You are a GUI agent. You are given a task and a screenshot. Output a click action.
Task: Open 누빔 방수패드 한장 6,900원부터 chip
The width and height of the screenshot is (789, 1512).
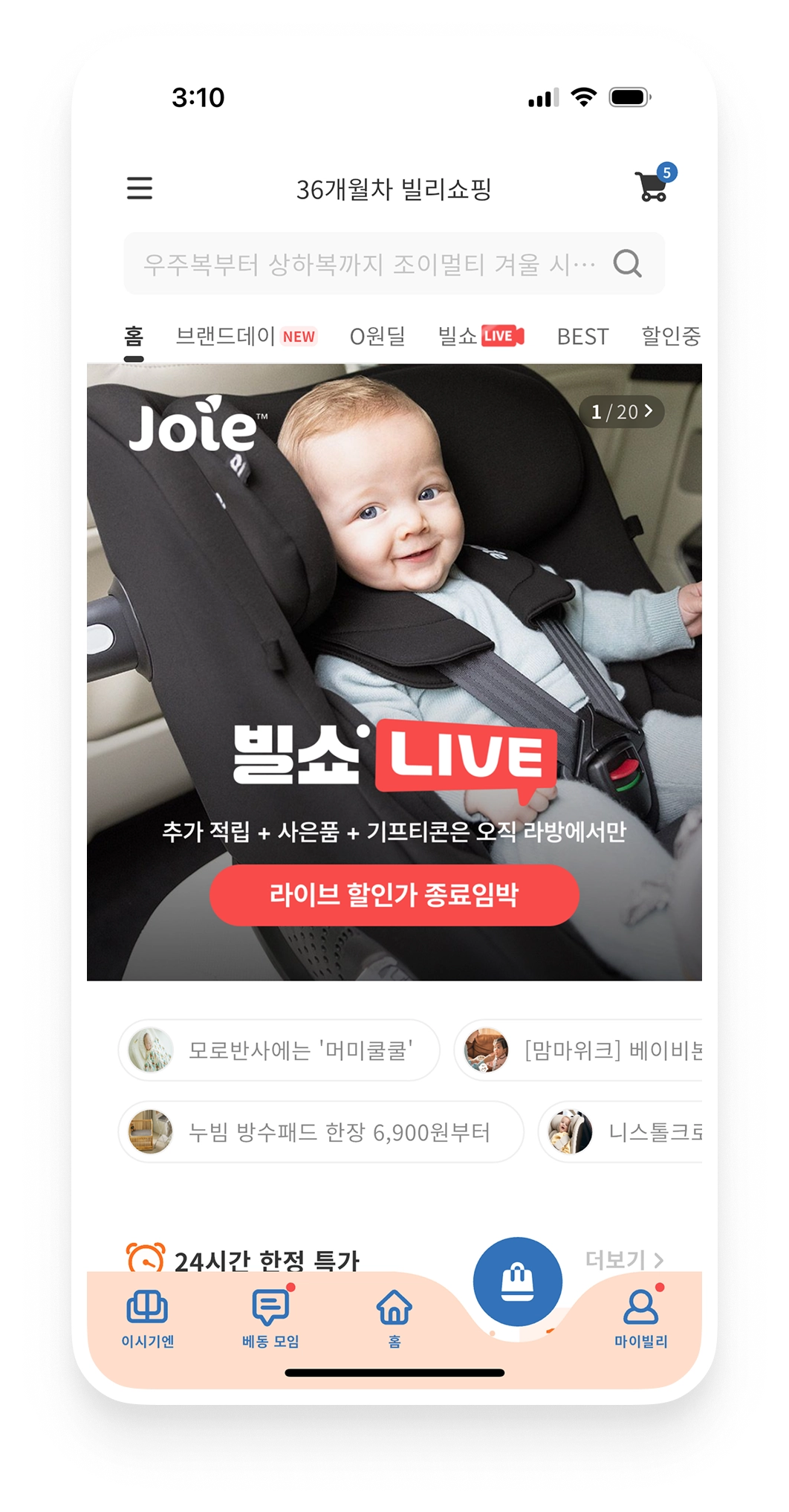click(x=321, y=1131)
